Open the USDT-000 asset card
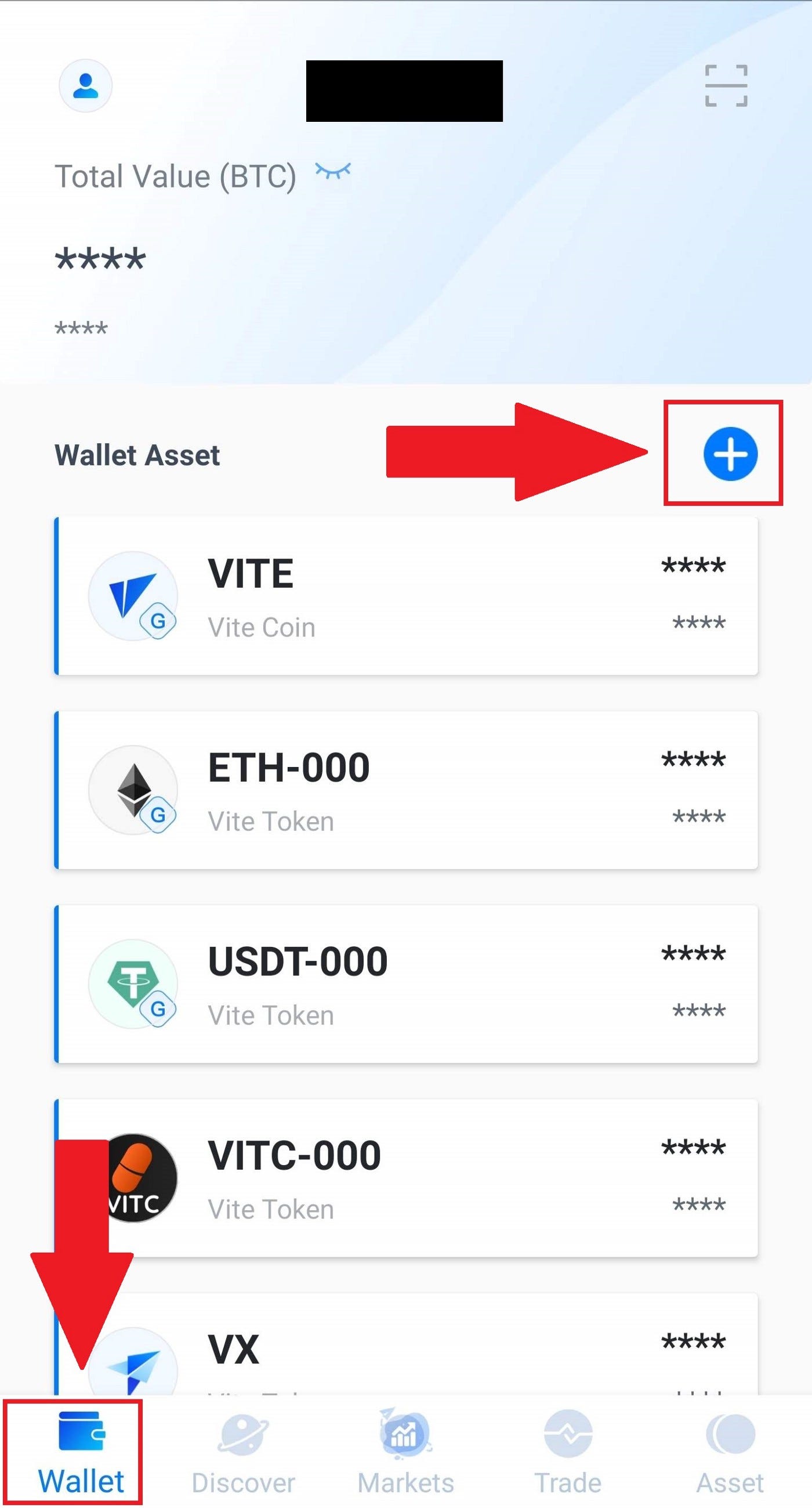Image resolution: width=812 pixels, height=1508 pixels. (x=406, y=983)
